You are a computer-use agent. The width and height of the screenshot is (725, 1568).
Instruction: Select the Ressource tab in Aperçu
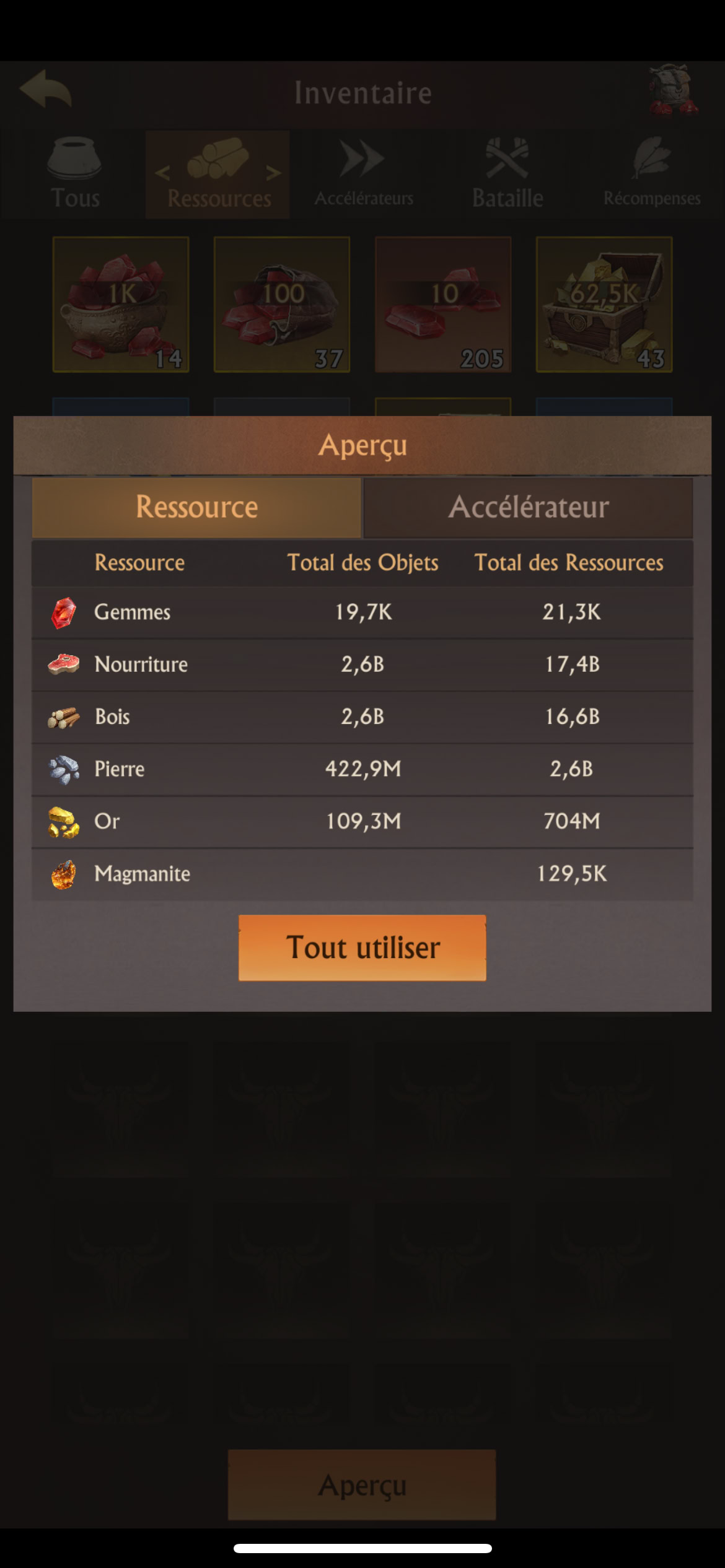pyautogui.click(x=196, y=507)
